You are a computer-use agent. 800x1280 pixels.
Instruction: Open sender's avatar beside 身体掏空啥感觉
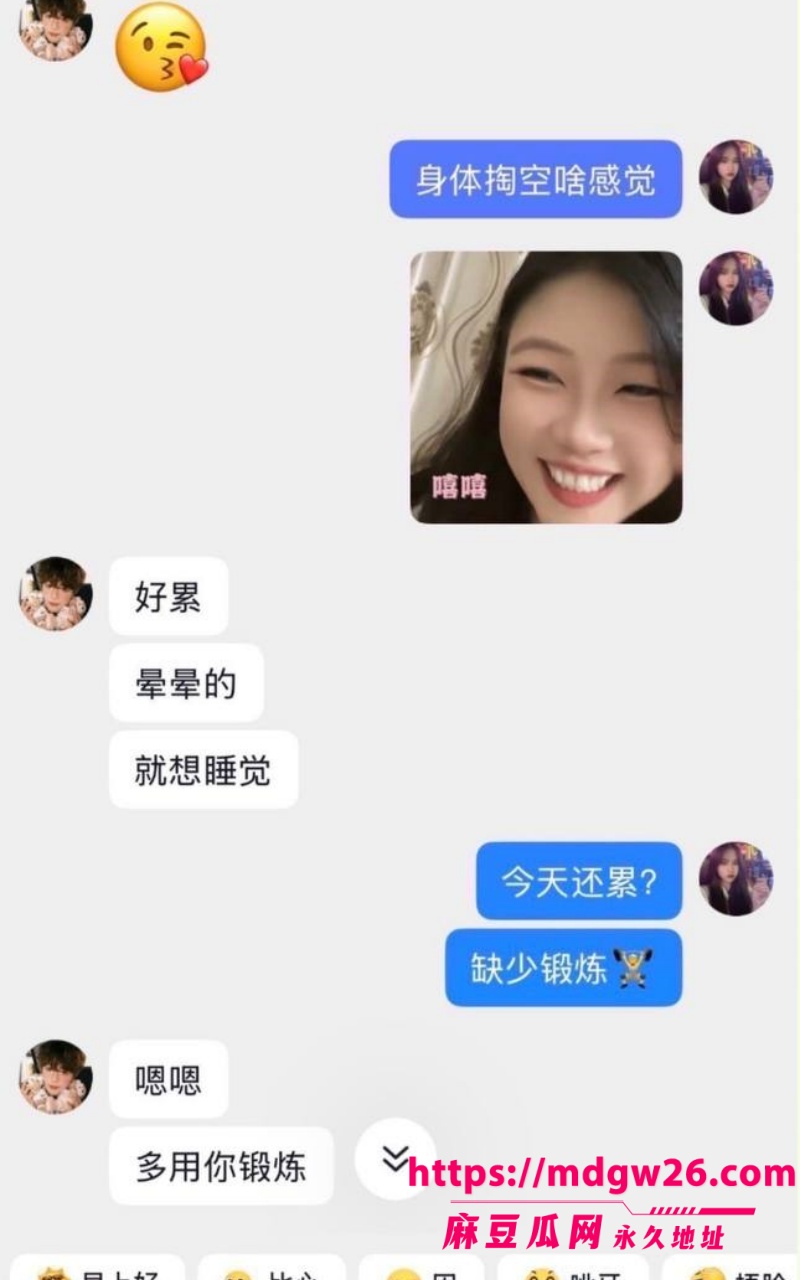(x=736, y=177)
